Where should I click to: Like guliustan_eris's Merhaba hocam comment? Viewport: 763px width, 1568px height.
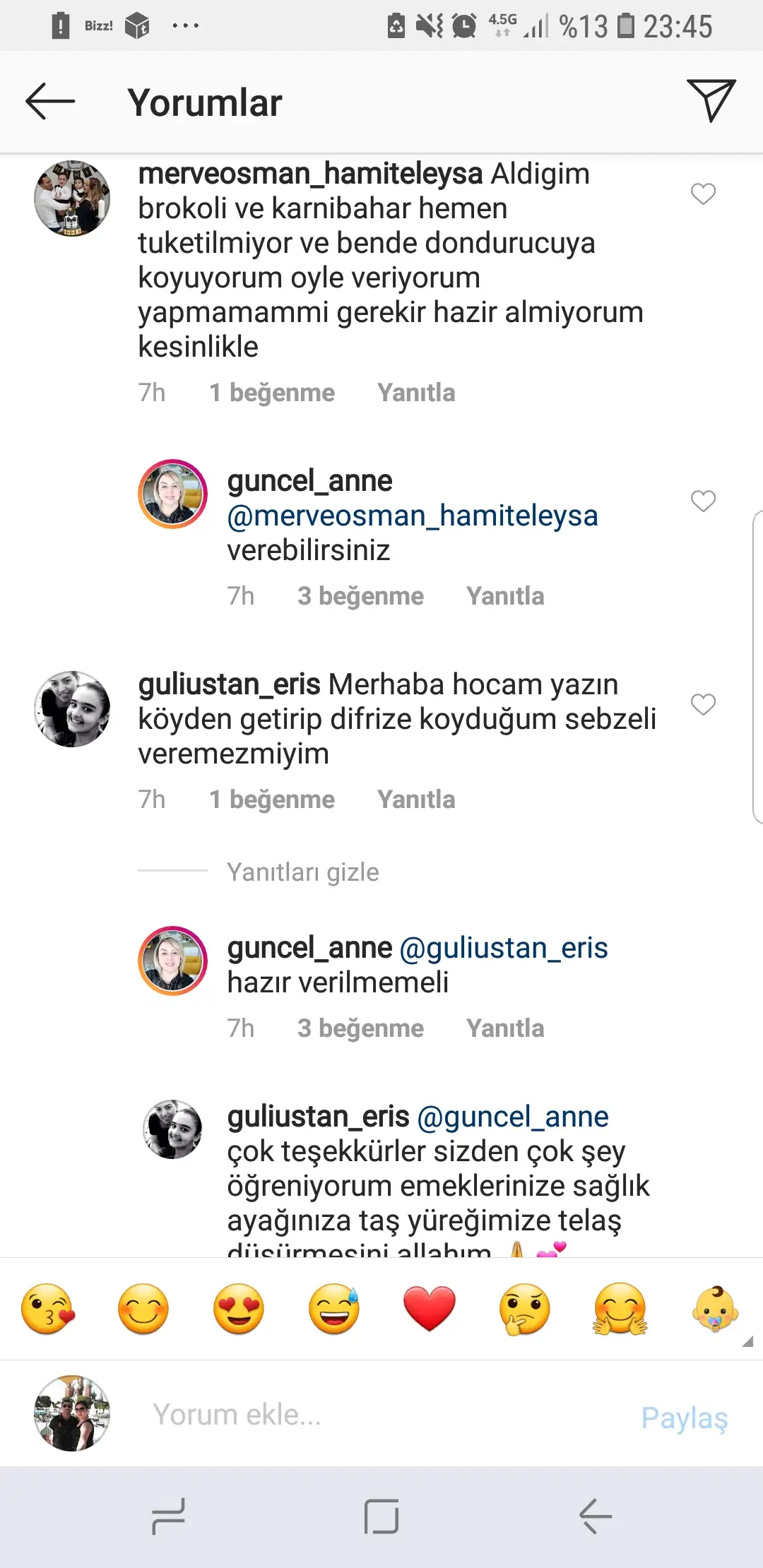click(x=703, y=704)
